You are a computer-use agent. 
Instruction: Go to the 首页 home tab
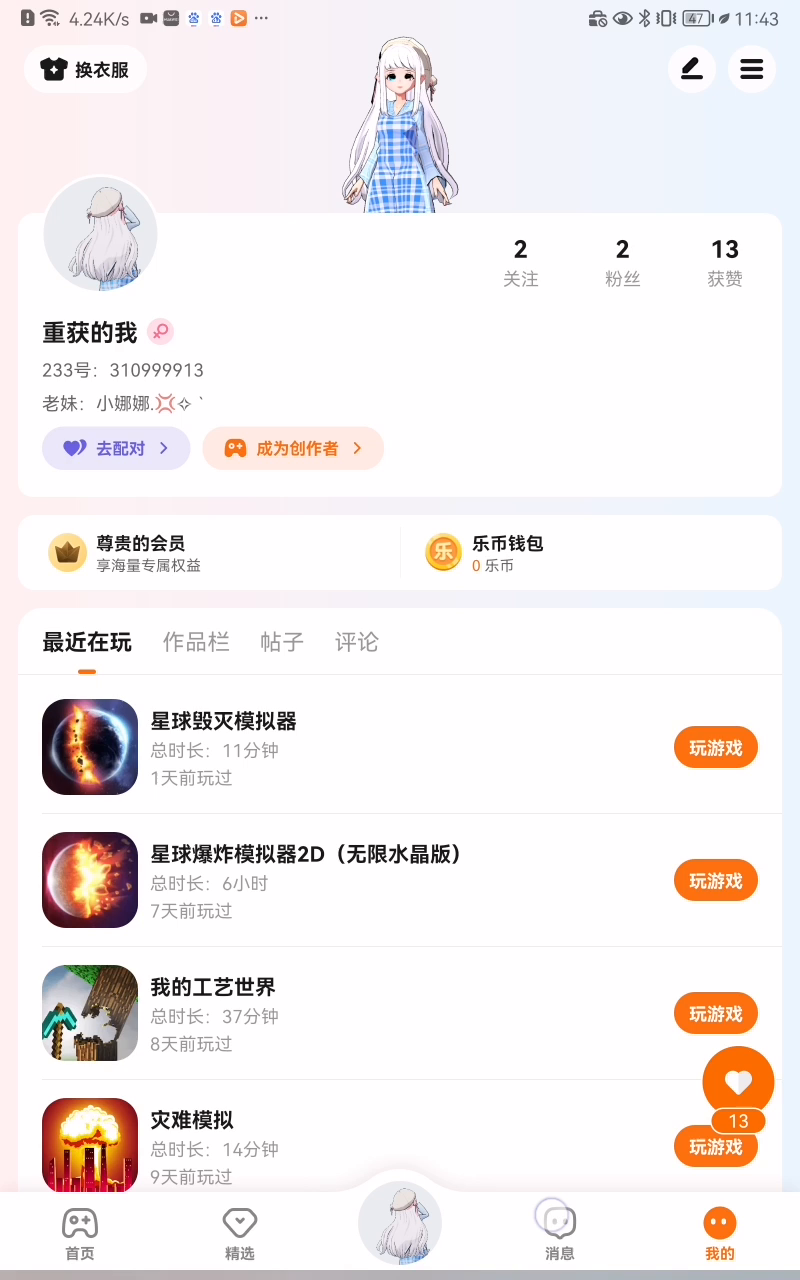coord(80,1232)
